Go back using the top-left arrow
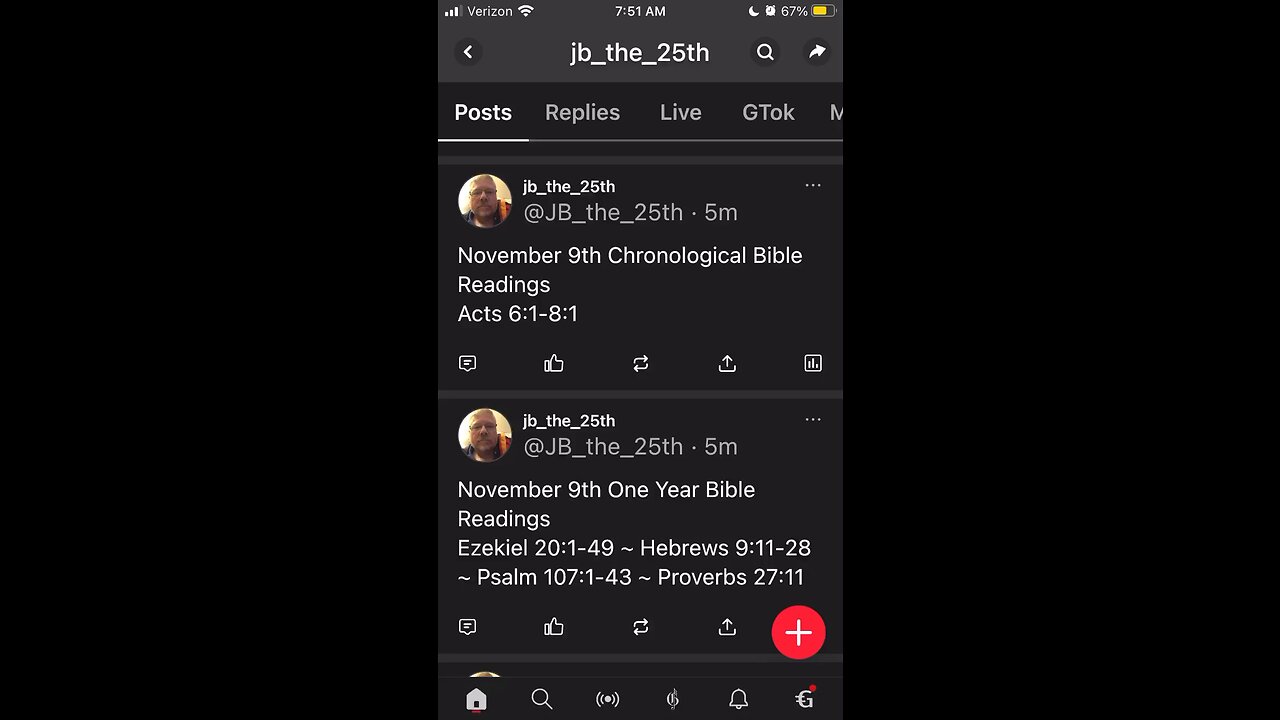Viewport: 1280px width, 720px height. [468, 52]
